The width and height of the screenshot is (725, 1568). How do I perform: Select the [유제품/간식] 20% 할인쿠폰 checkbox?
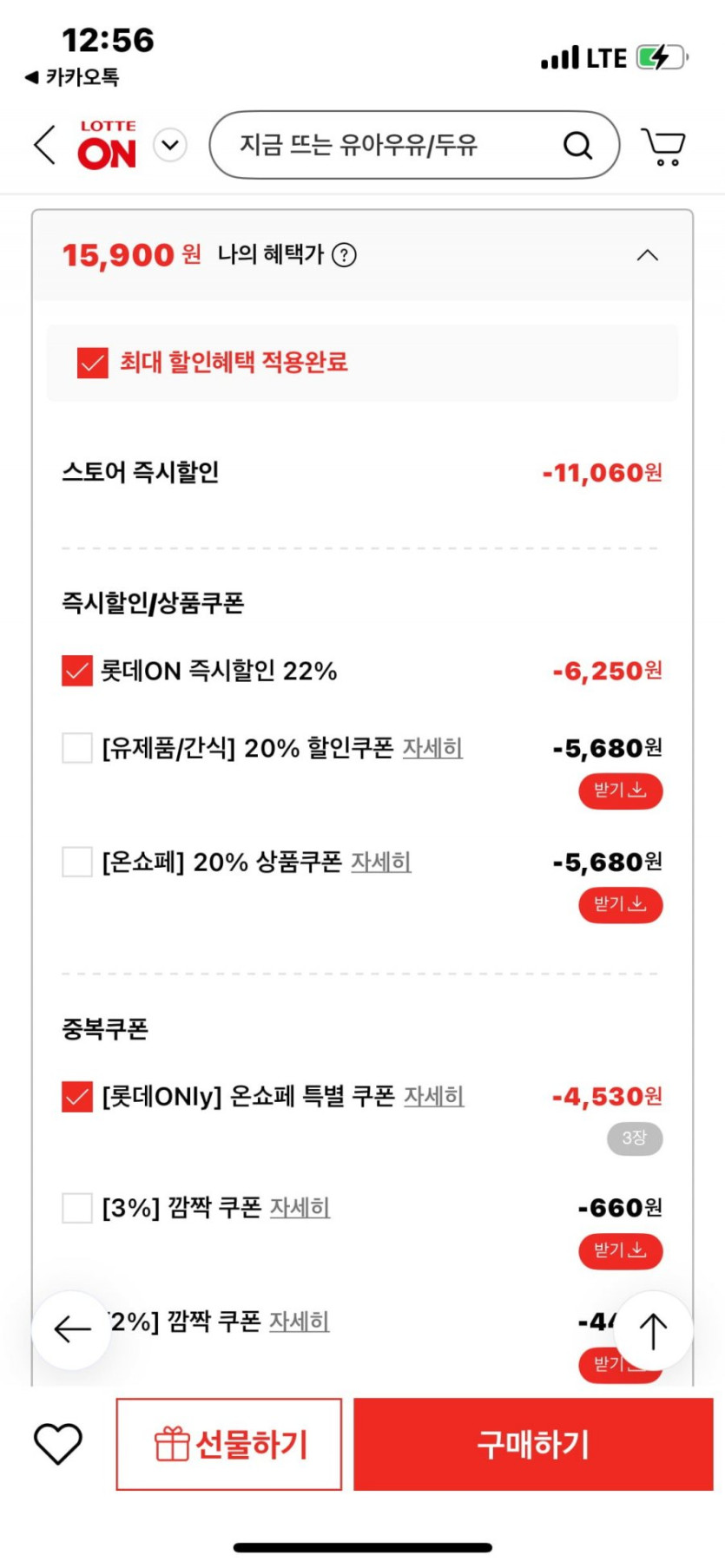(77, 747)
